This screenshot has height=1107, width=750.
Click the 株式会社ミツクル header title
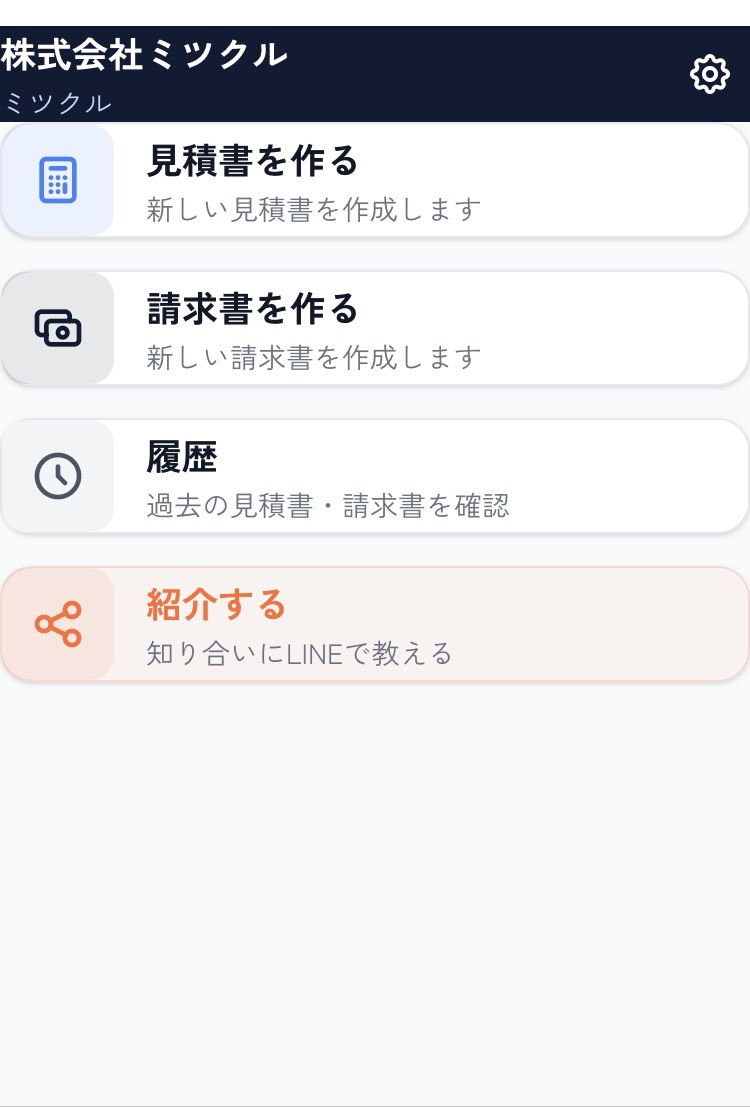tap(143, 55)
